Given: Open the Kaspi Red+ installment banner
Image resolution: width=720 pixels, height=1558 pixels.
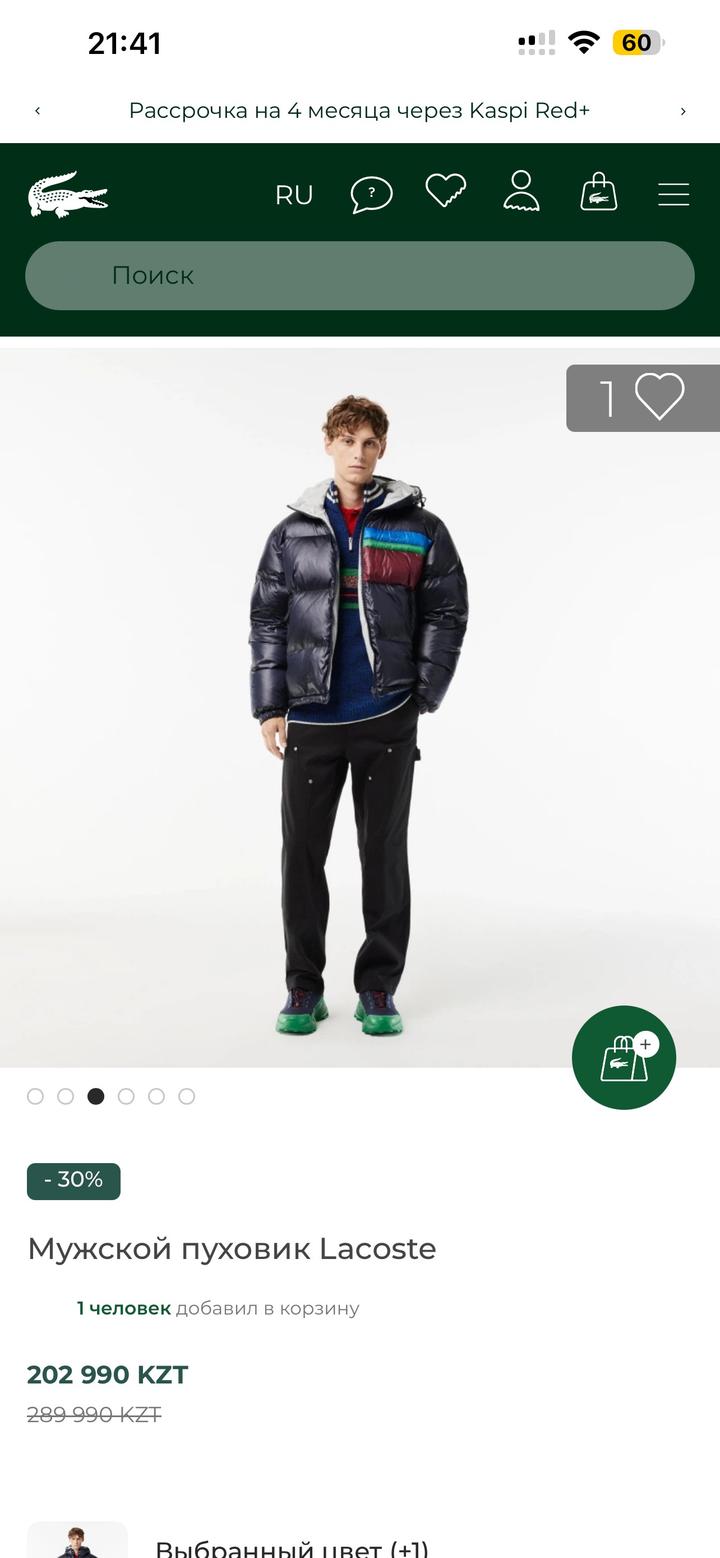Looking at the screenshot, I should point(359,111).
